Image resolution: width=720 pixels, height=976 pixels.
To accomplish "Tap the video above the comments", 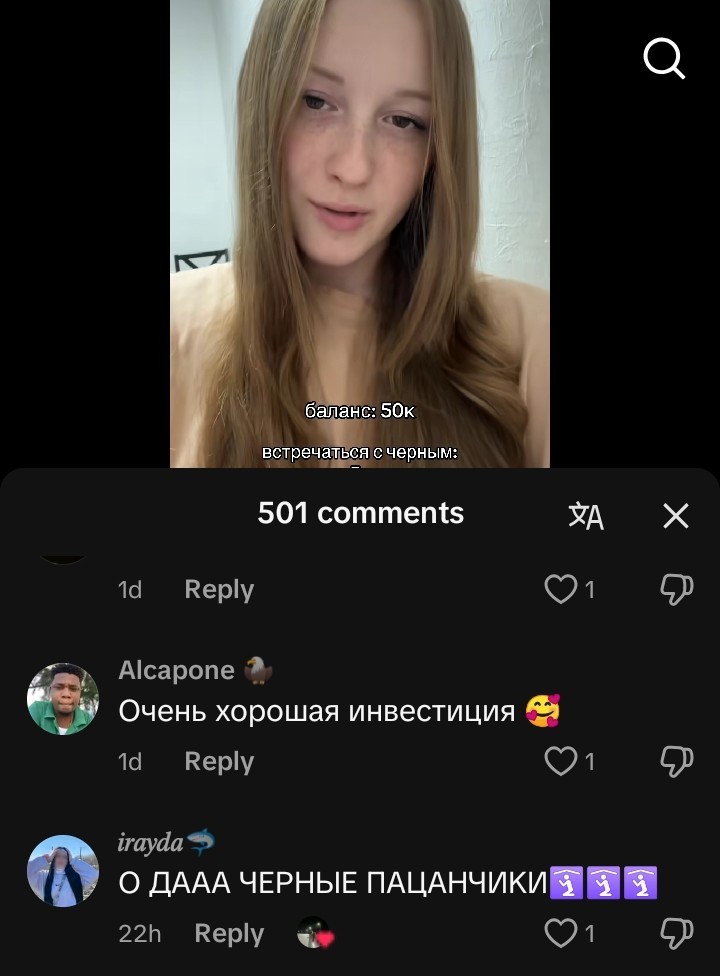I will pyautogui.click(x=360, y=230).
